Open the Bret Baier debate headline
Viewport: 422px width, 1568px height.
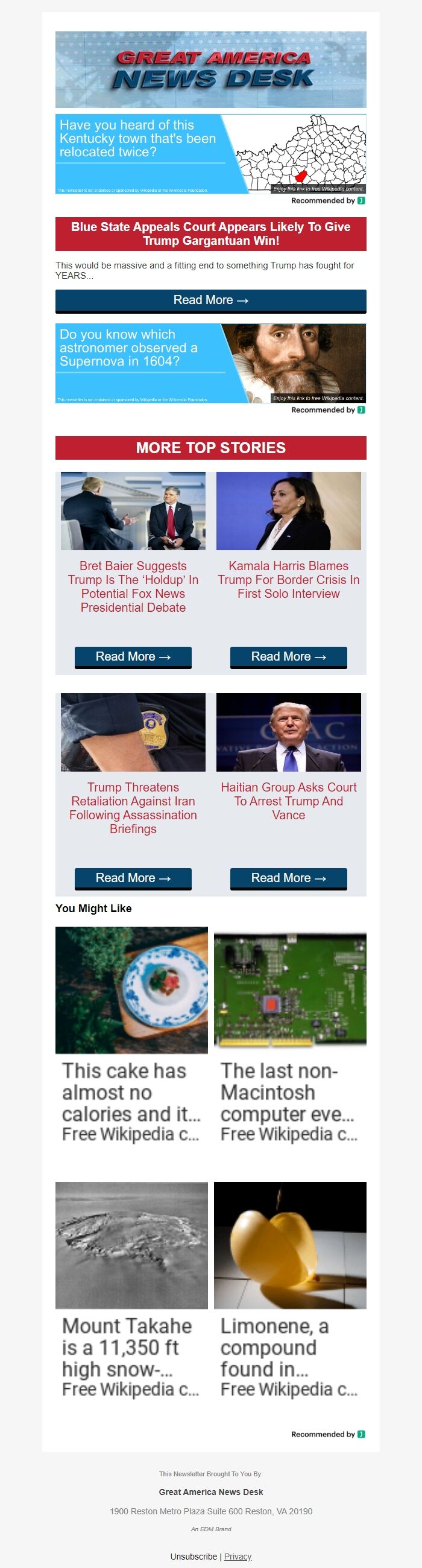(133, 586)
